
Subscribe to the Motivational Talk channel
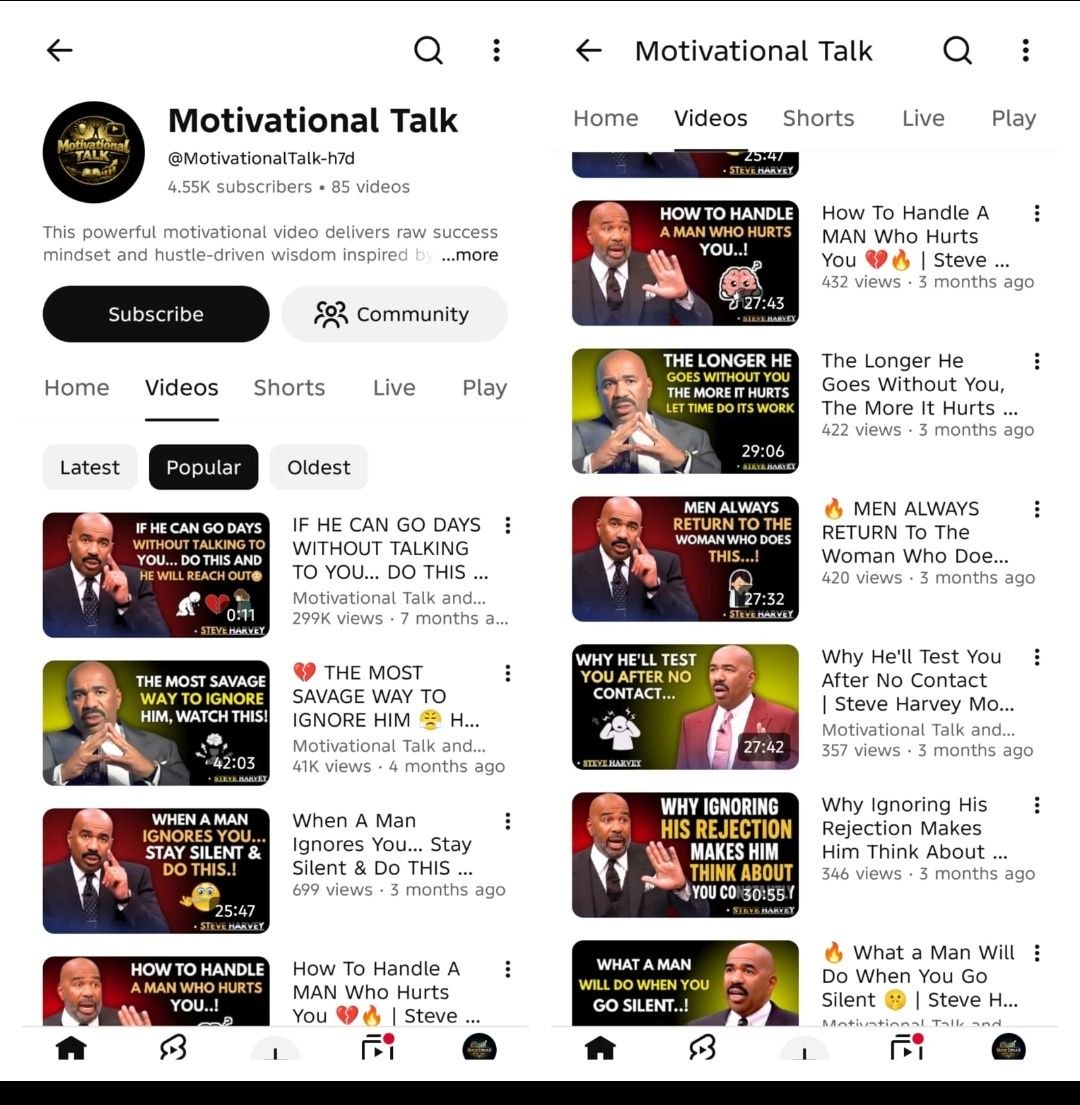click(x=156, y=314)
